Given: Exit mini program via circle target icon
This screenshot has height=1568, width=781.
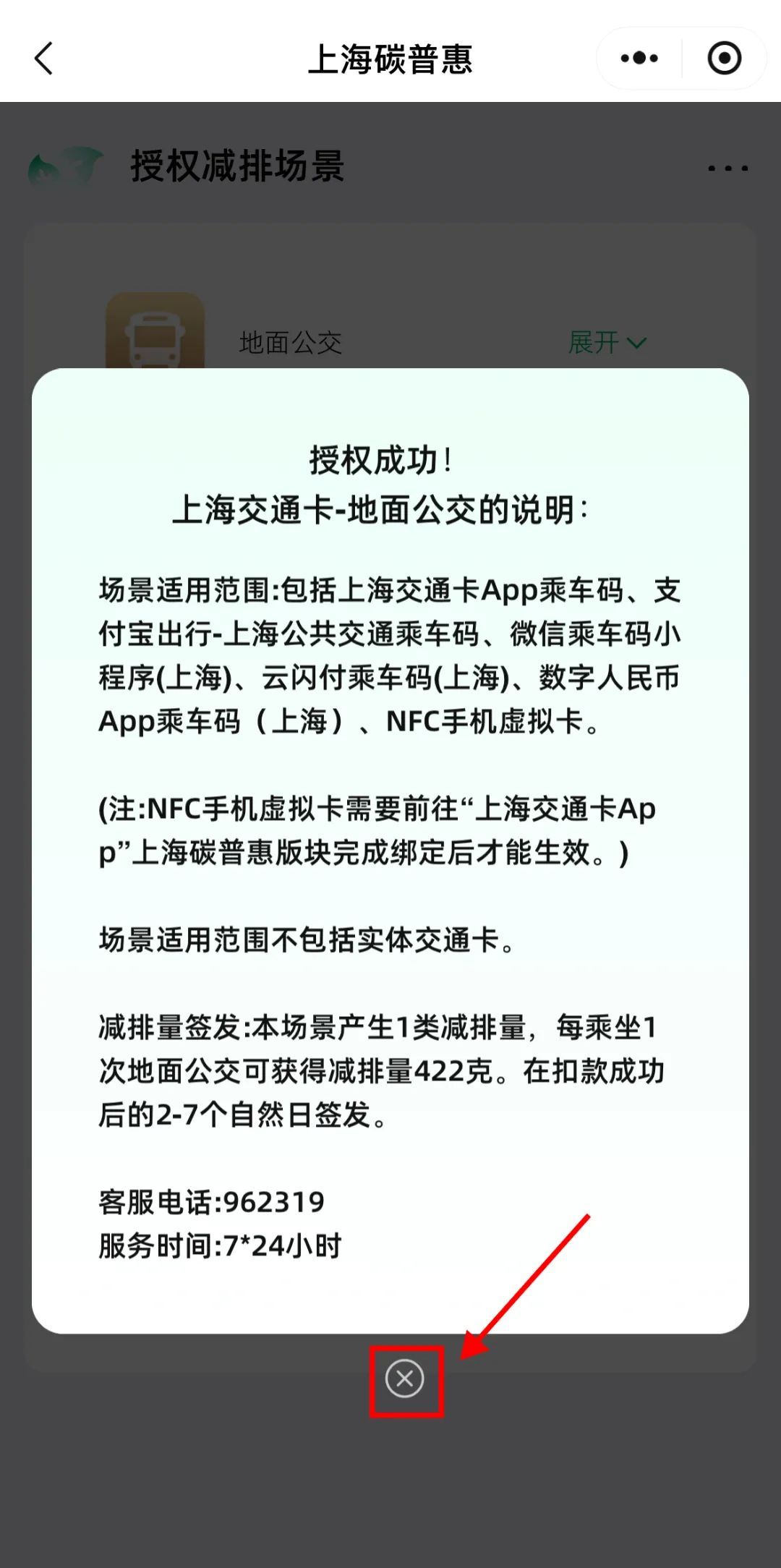Looking at the screenshot, I should tap(724, 59).
